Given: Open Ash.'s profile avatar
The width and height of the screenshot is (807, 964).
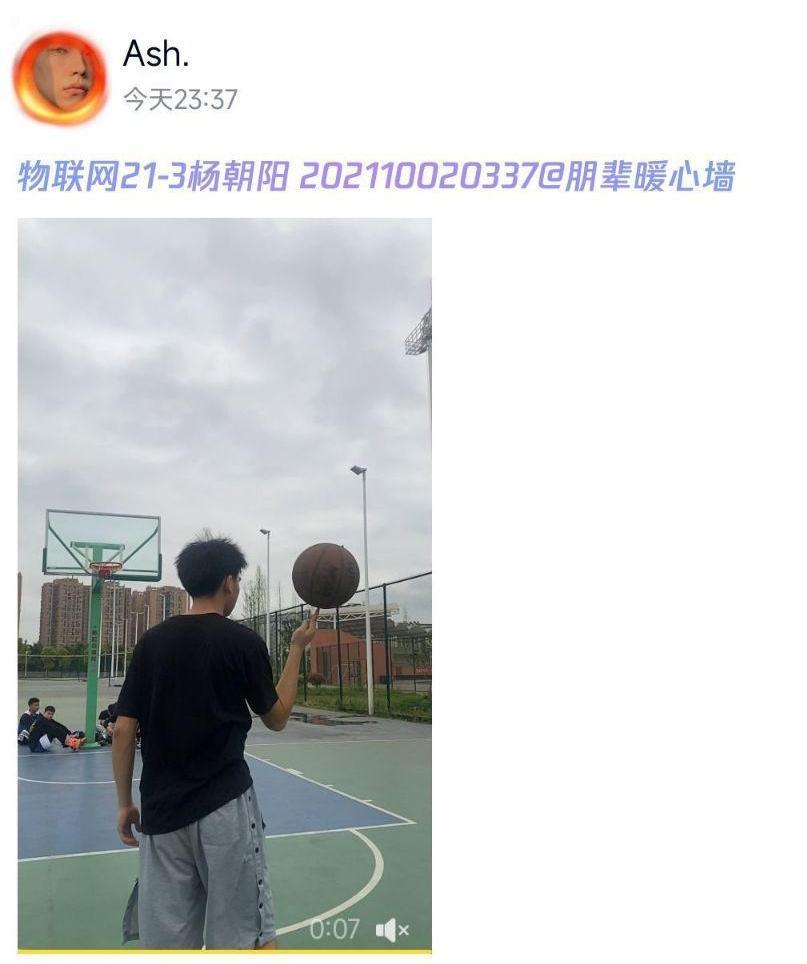Looking at the screenshot, I should [60, 78].
